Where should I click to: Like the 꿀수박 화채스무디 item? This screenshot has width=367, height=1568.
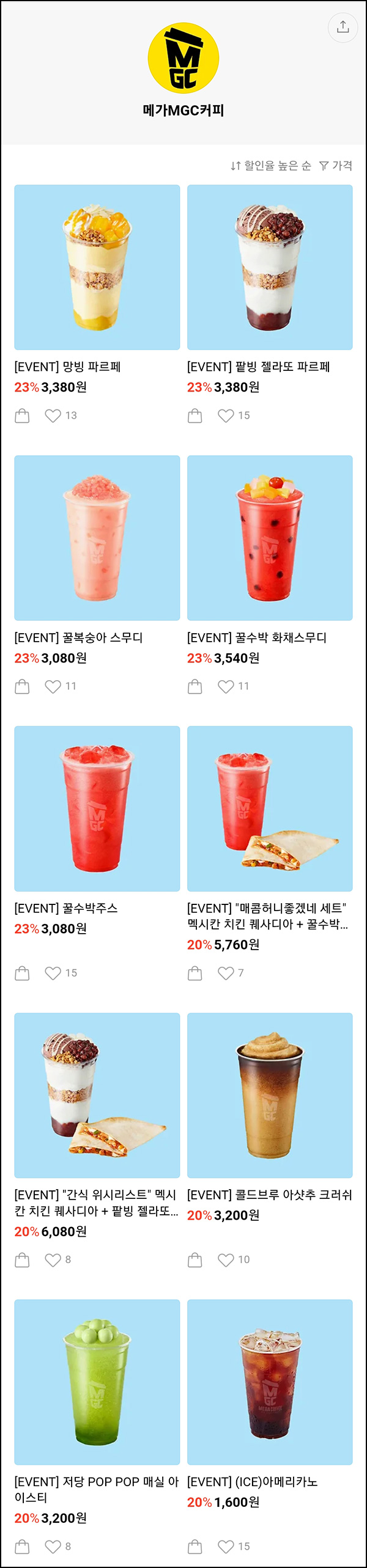coord(226,687)
